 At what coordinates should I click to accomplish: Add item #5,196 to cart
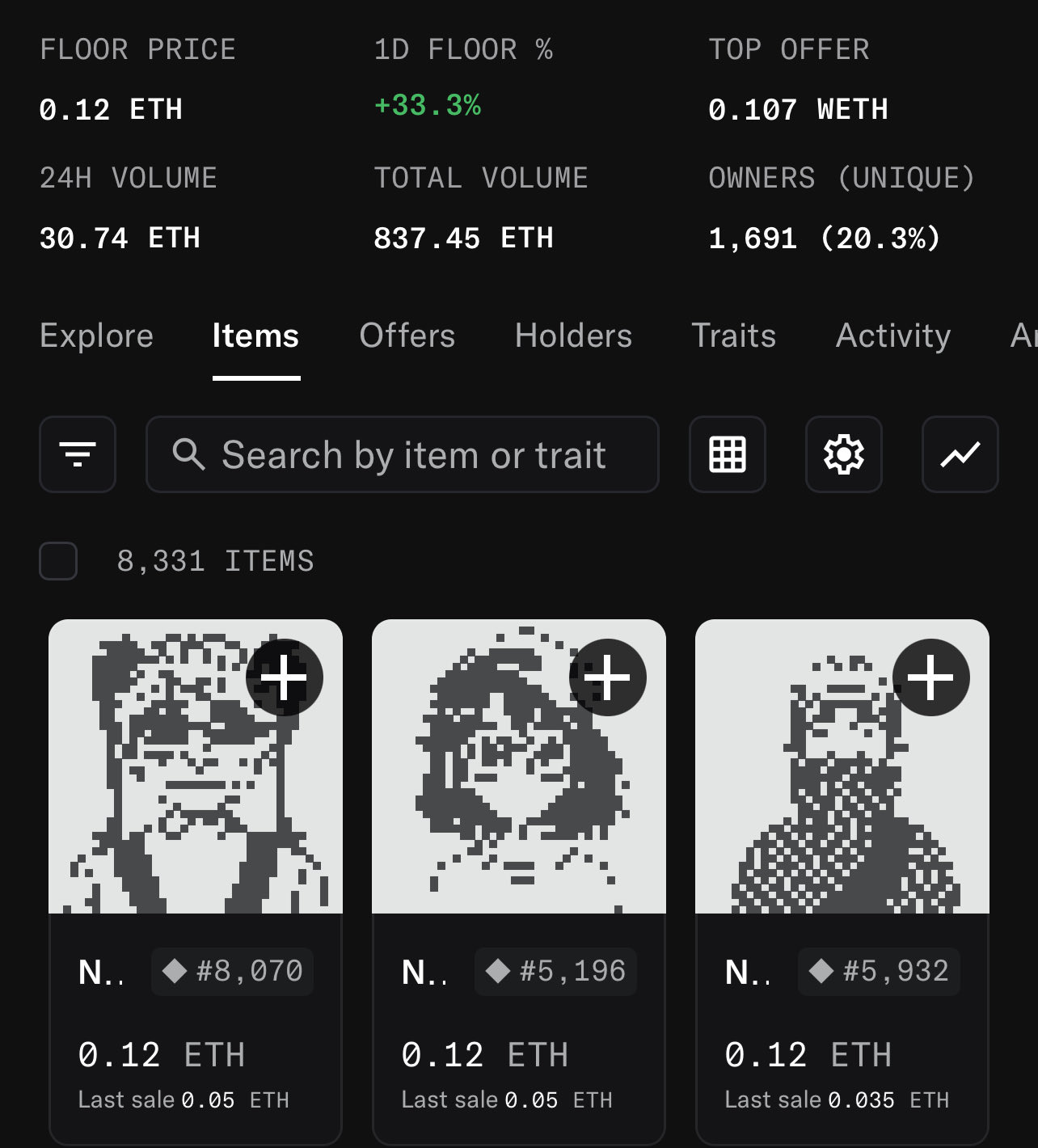tap(607, 677)
